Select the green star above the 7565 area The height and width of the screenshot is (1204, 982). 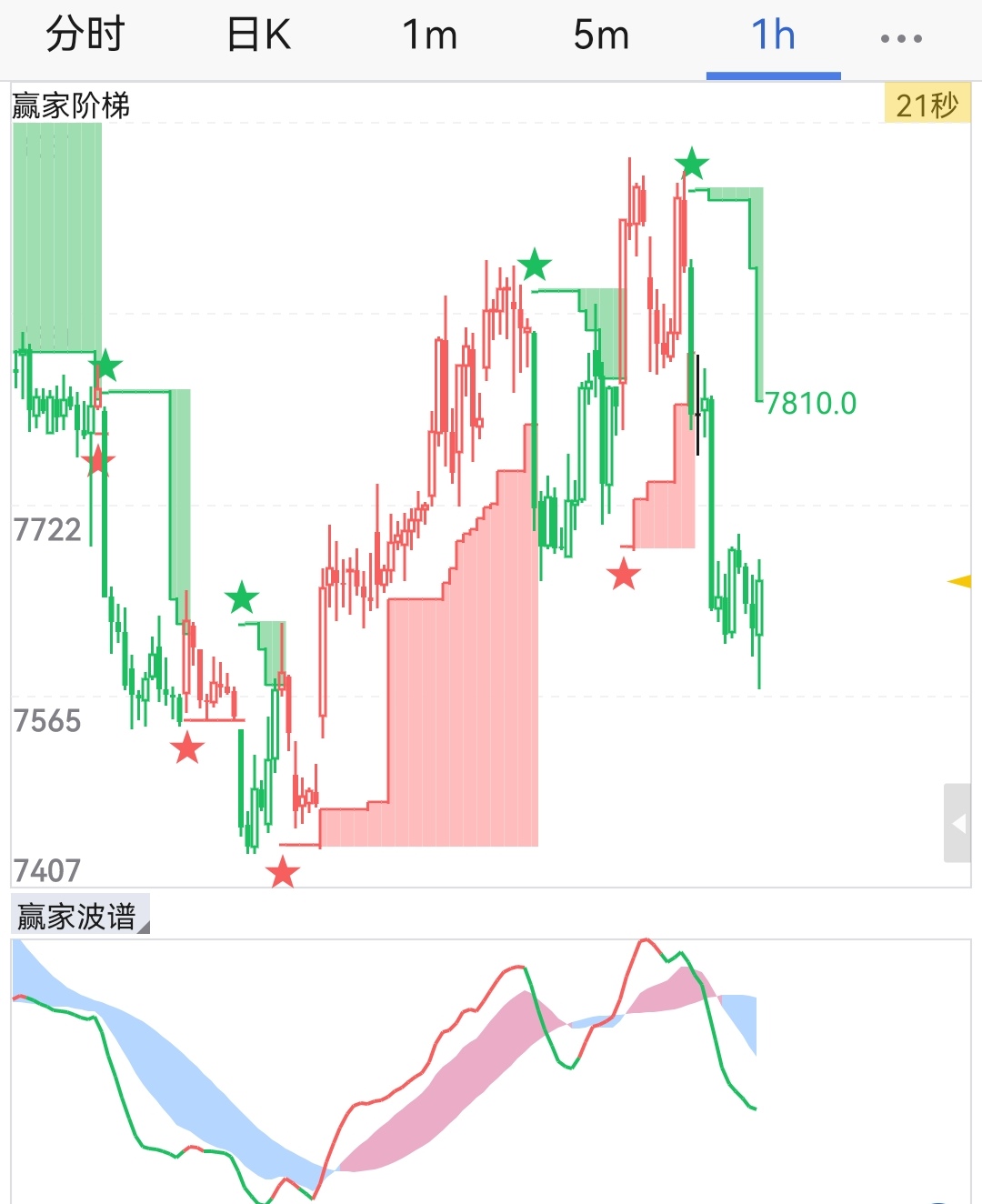coord(242,598)
